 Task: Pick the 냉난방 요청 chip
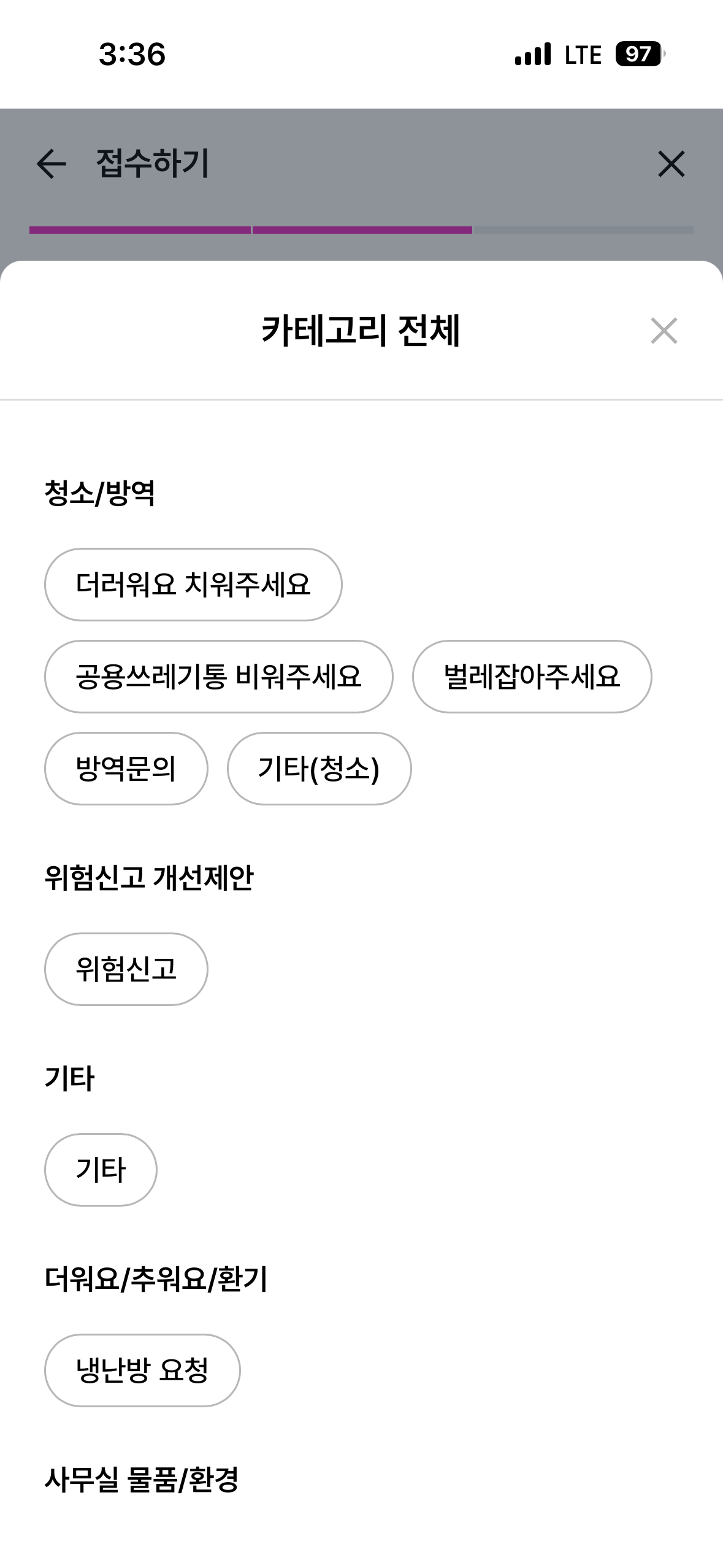click(142, 1370)
